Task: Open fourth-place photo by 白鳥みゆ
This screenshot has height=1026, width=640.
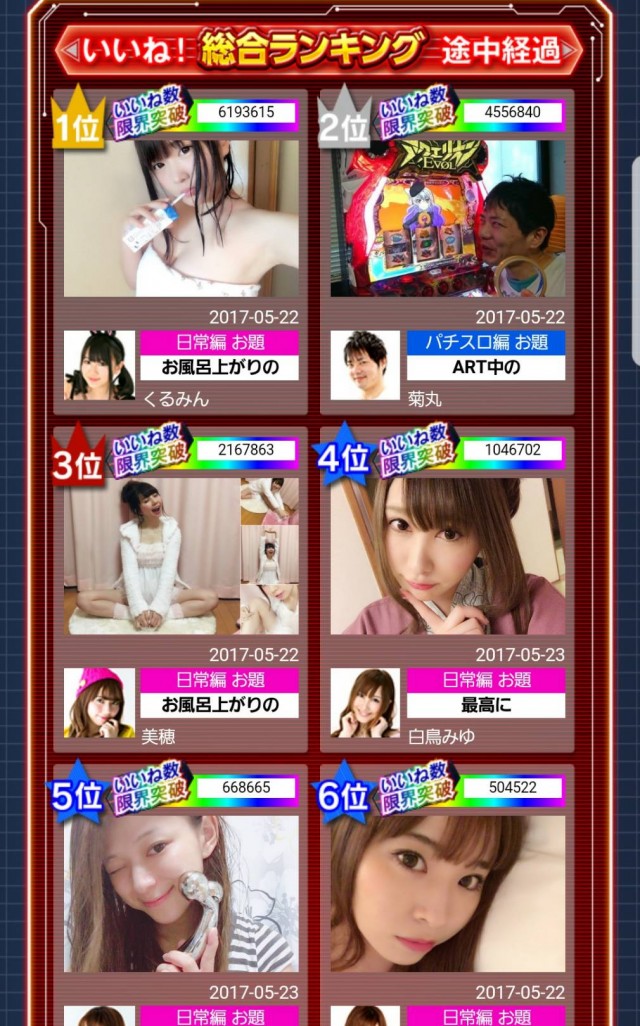Action: 447,556
